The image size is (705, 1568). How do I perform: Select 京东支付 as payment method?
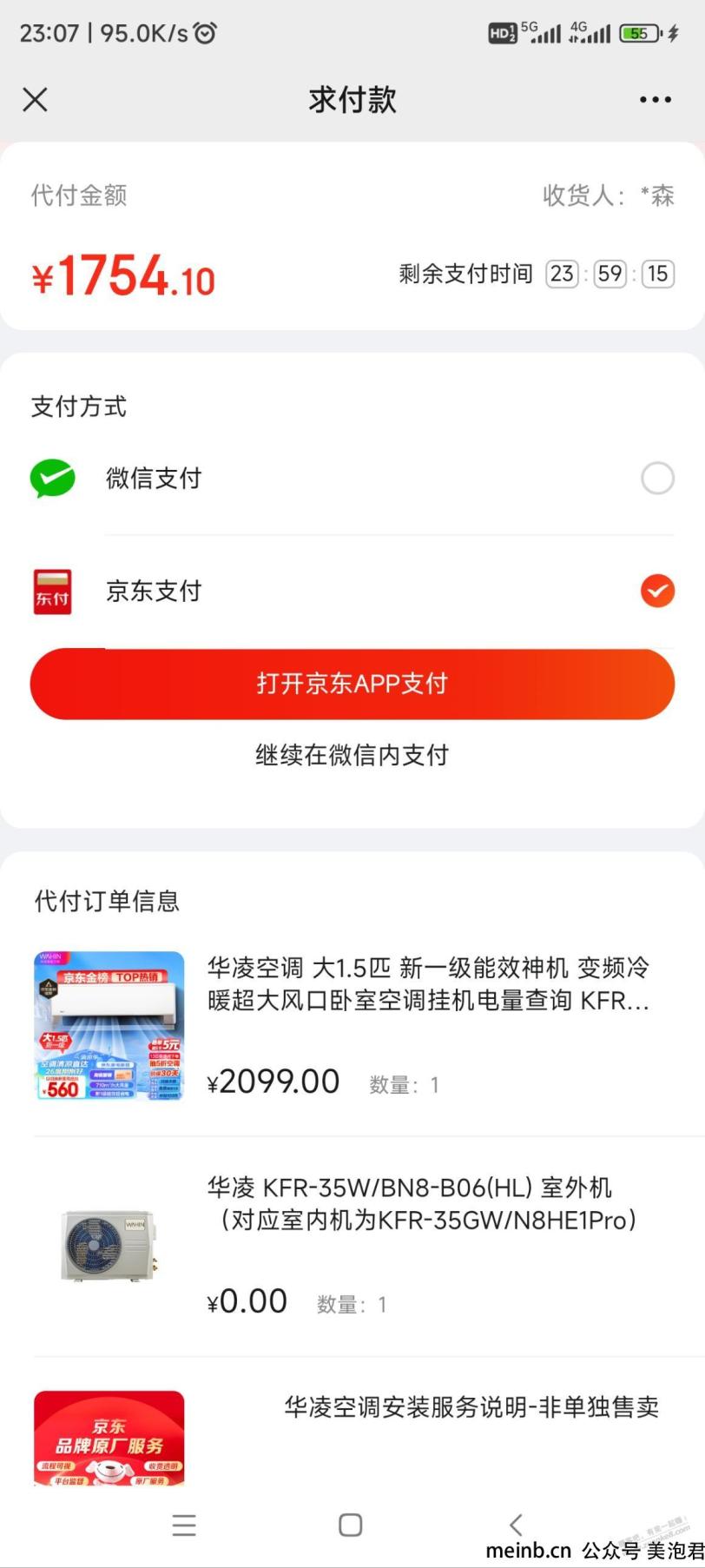(x=656, y=592)
